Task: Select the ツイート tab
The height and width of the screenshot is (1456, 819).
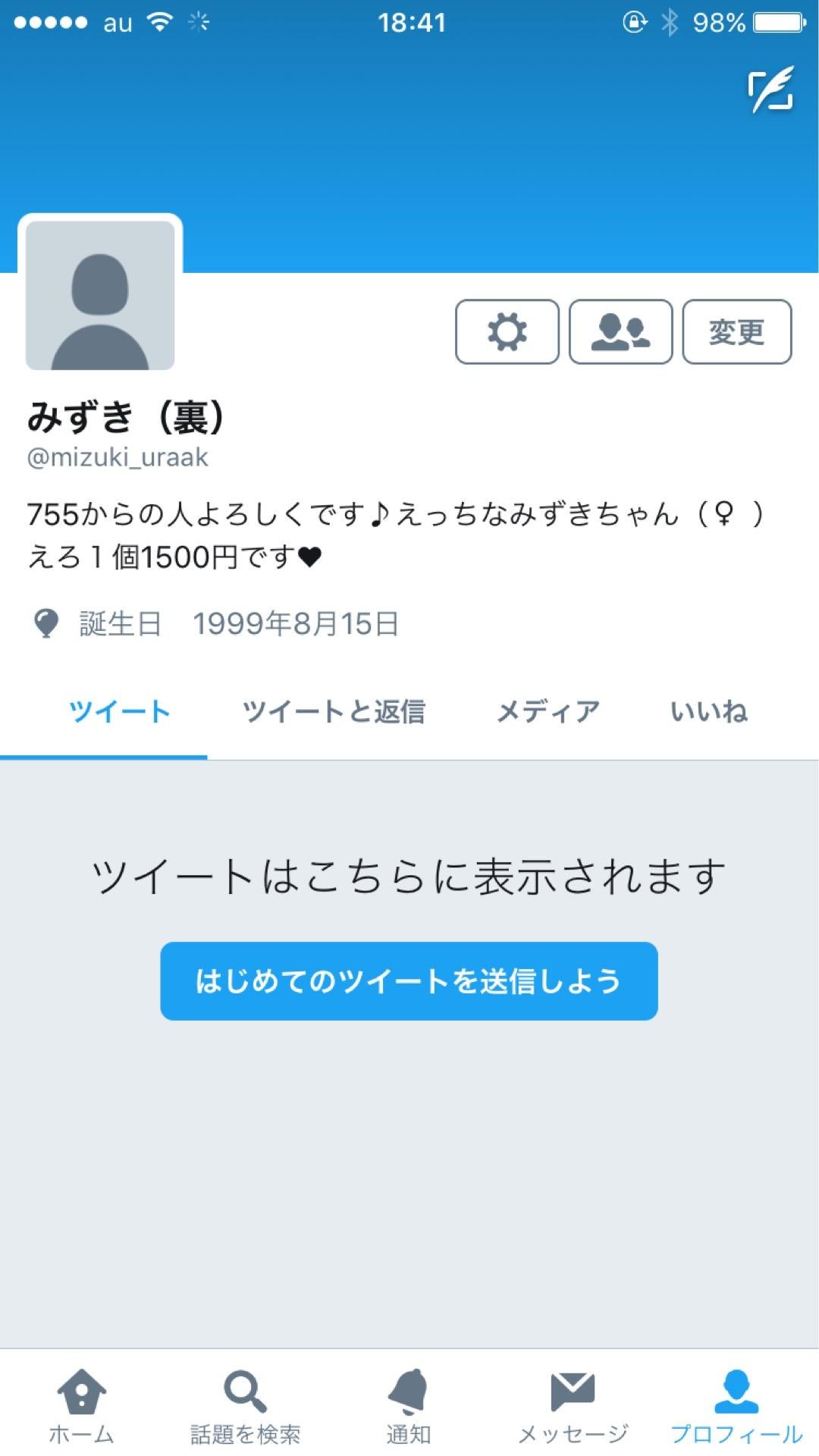Action: click(119, 711)
